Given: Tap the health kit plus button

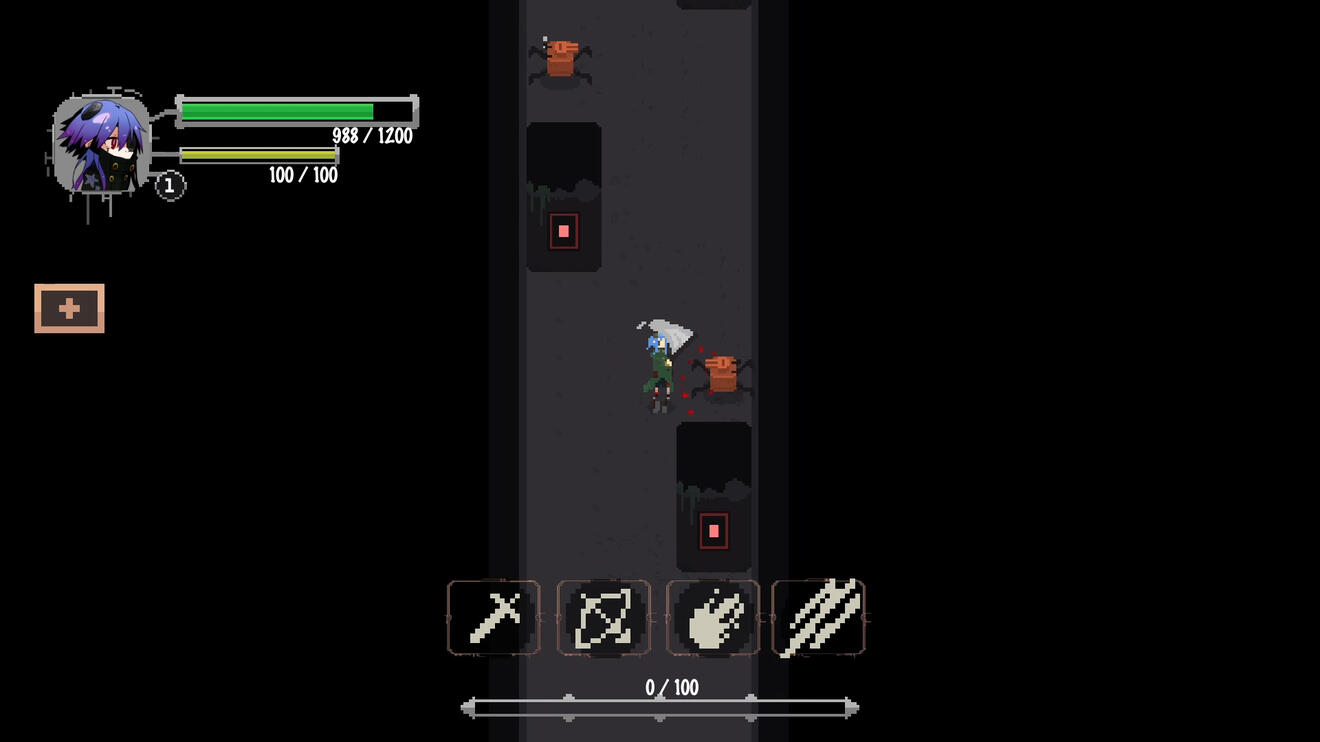Looking at the screenshot, I should [69, 308].
